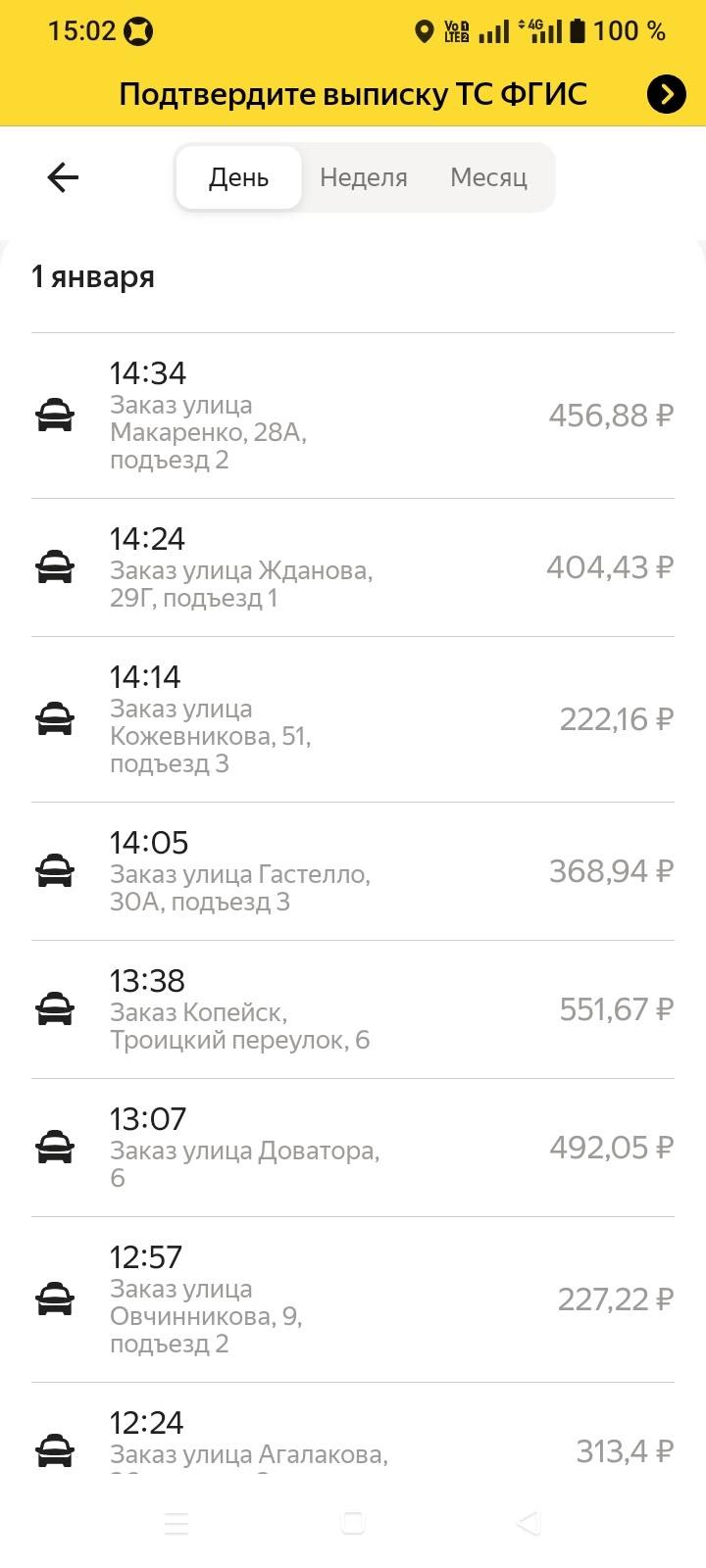Image resolution: width=706 pixels, height=1568 pixels.
Task: Switch to the Месяц tab
Action: pos(488,177)
